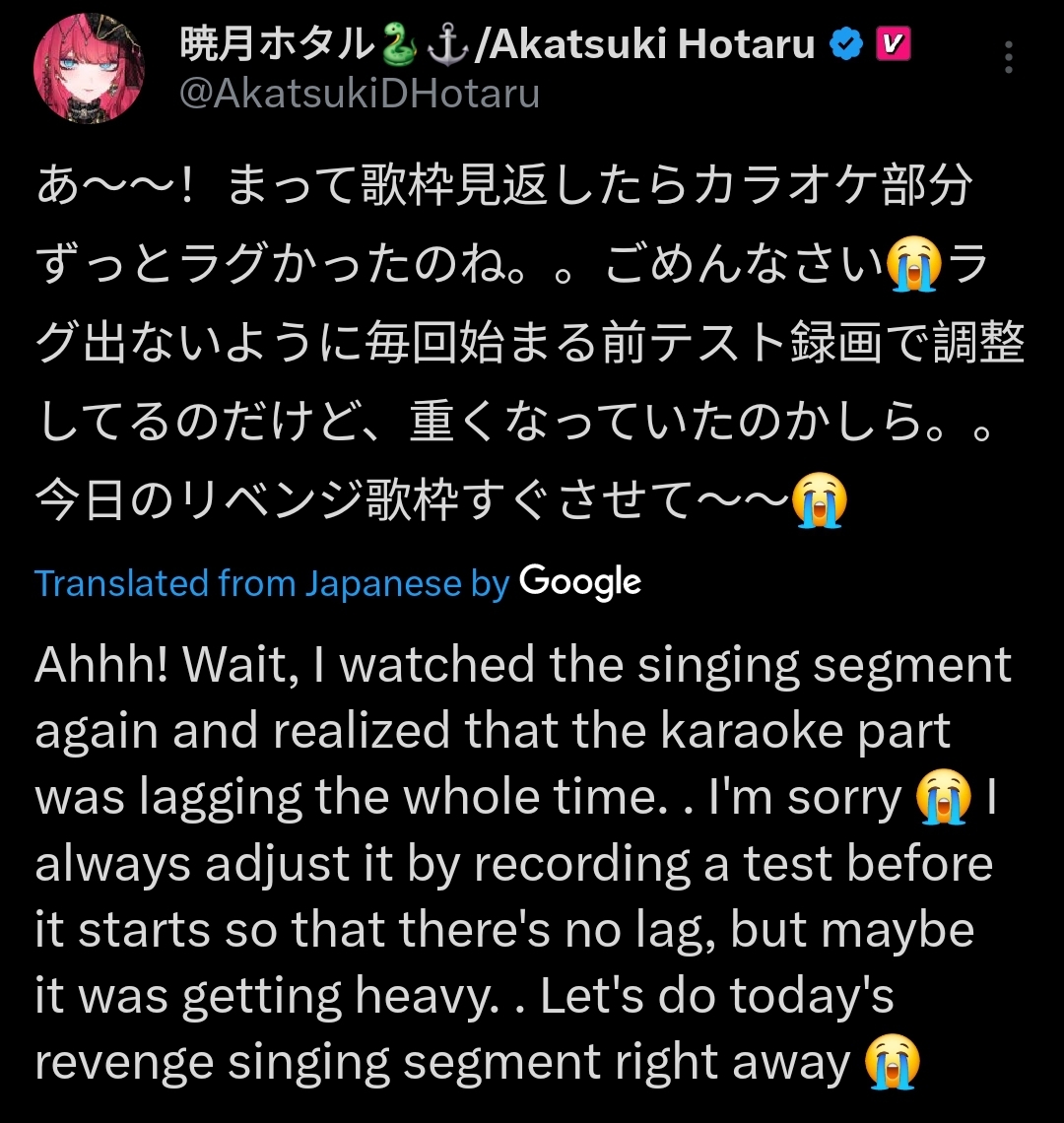Image resolution: width=1064 pixels, height=1123 pixels.
Task: Open the tweet's three-dot overflow menu
Action: (x=1008, y=59)
